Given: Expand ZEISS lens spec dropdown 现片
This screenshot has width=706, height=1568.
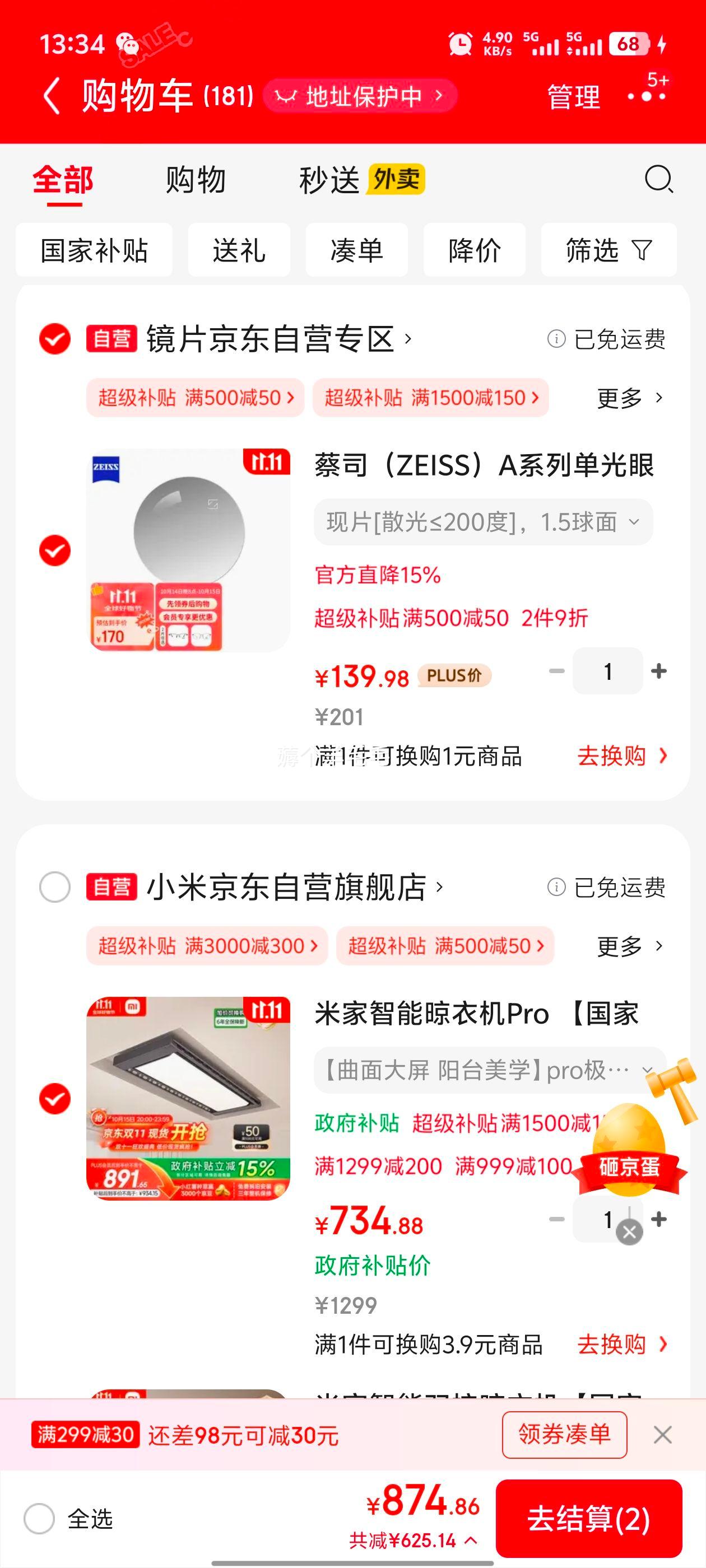Looking at the screenshot, I should coord(483,522).
